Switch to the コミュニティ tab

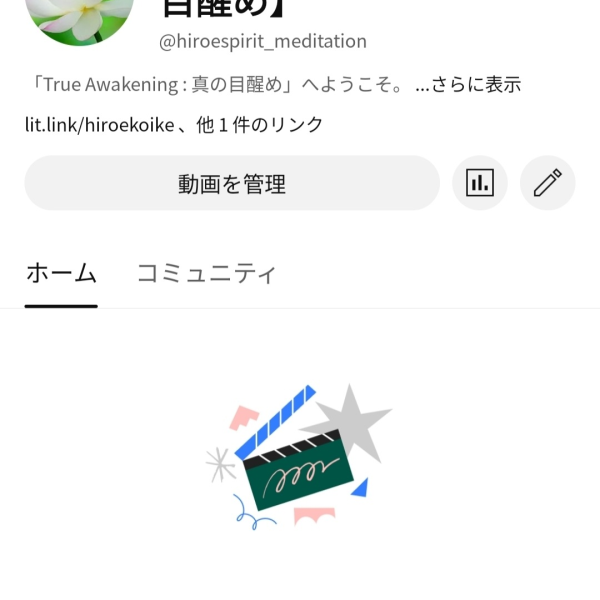[206, 273]
